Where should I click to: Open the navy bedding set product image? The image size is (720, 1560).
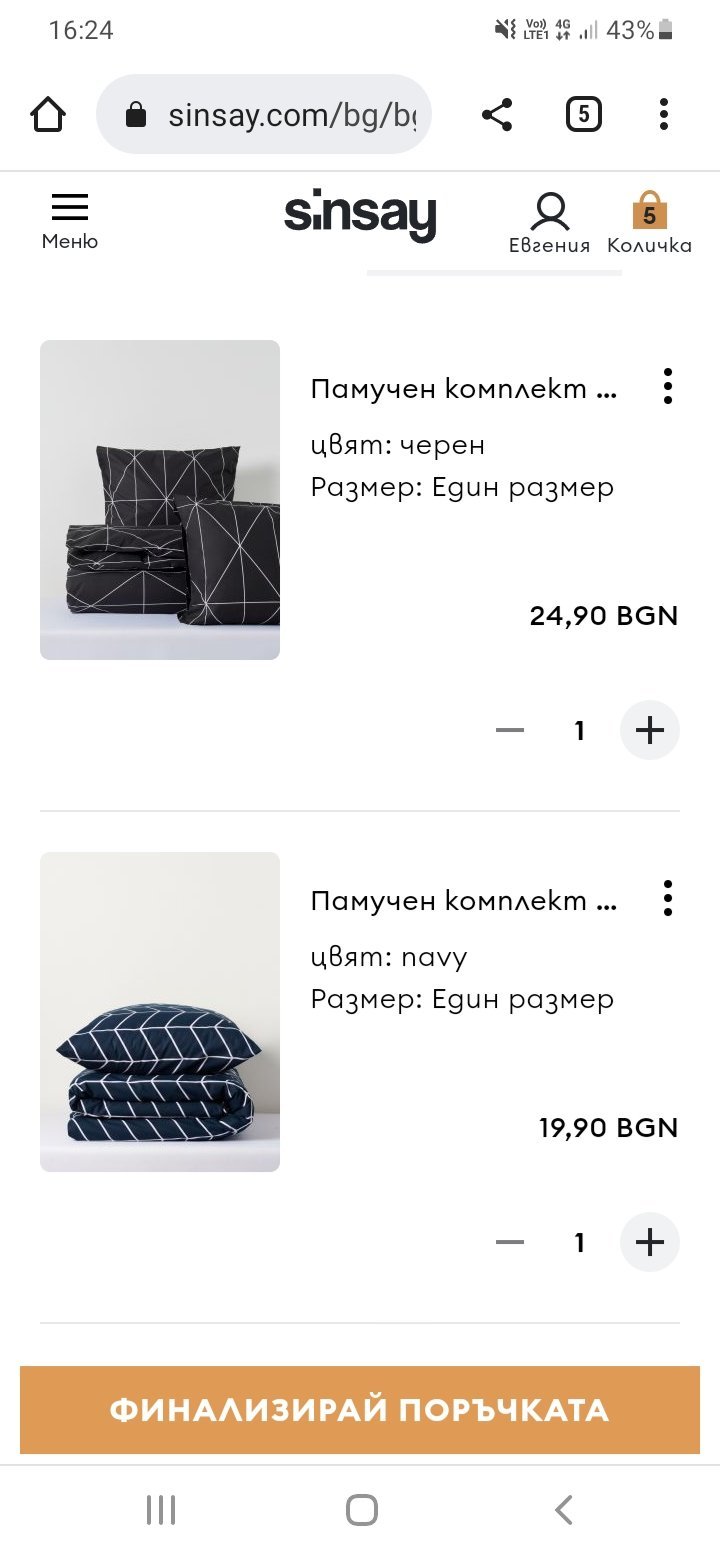160,1011
